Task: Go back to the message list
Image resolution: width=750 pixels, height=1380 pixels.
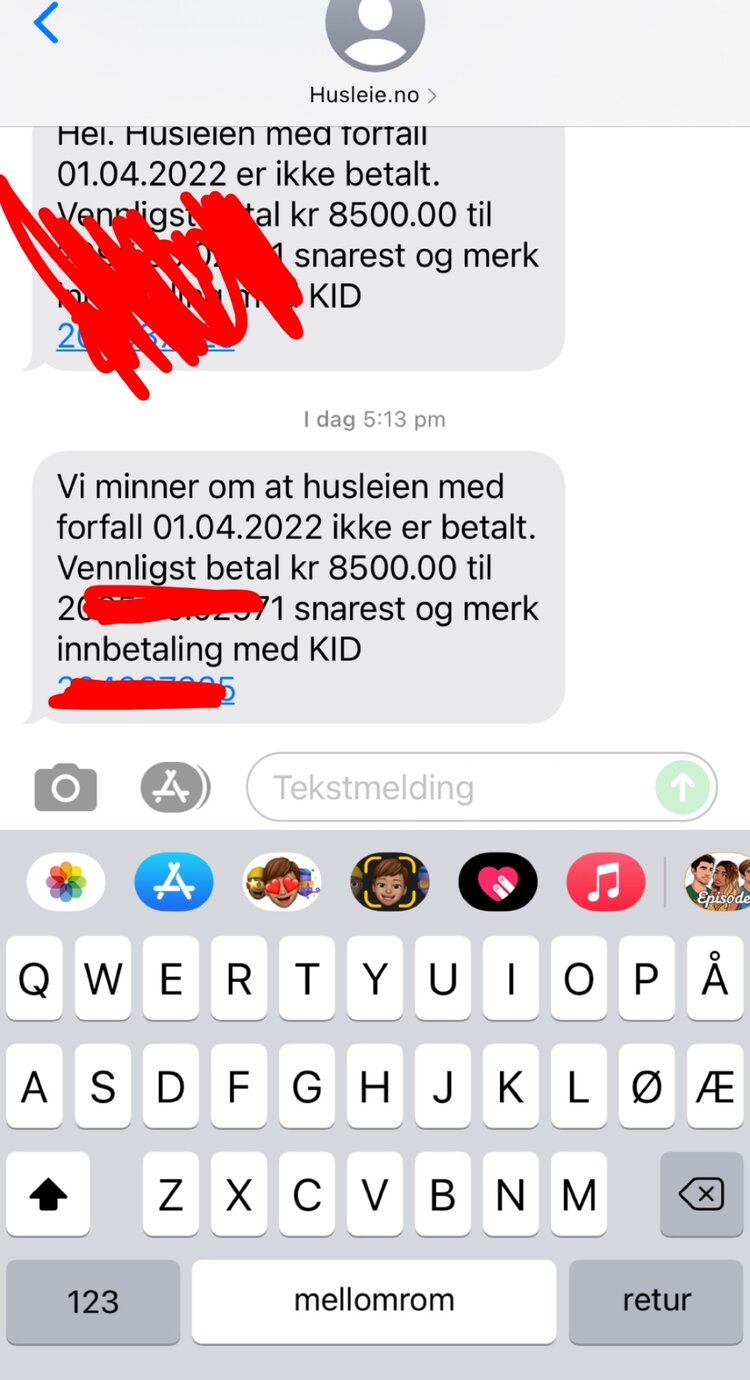Action: click(x=46, y=24)
